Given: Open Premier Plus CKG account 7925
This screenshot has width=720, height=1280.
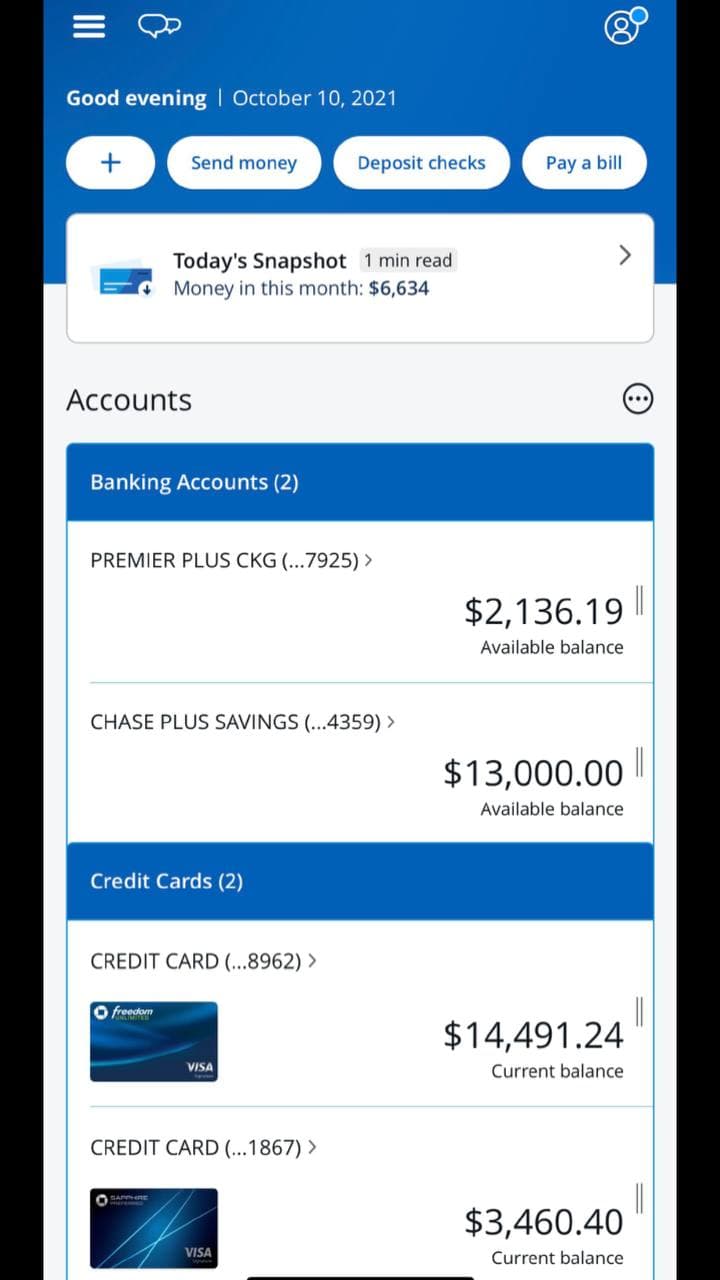Looking at the screenshot, I should (x=231, y=561).
